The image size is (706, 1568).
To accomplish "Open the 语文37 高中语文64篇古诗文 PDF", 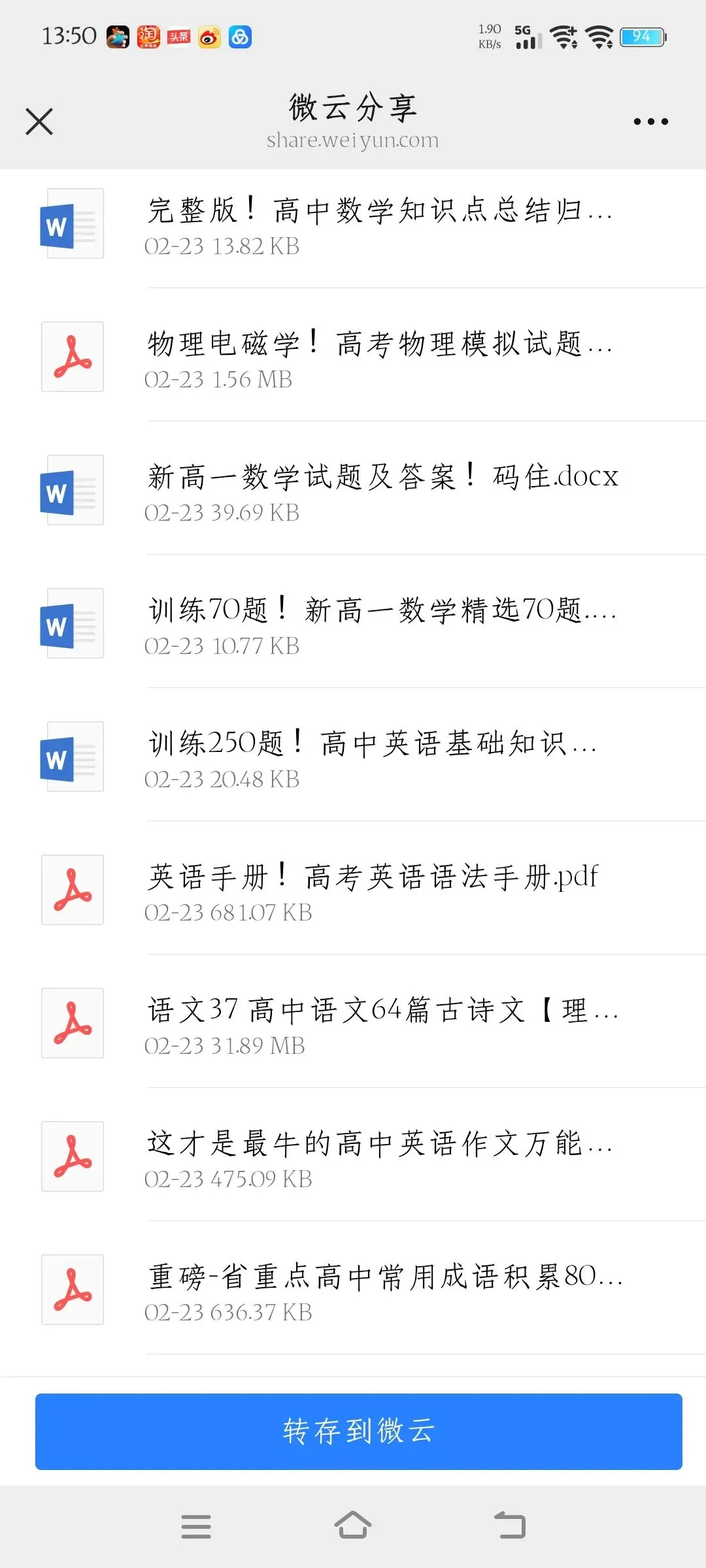I will pos(382,1024).
